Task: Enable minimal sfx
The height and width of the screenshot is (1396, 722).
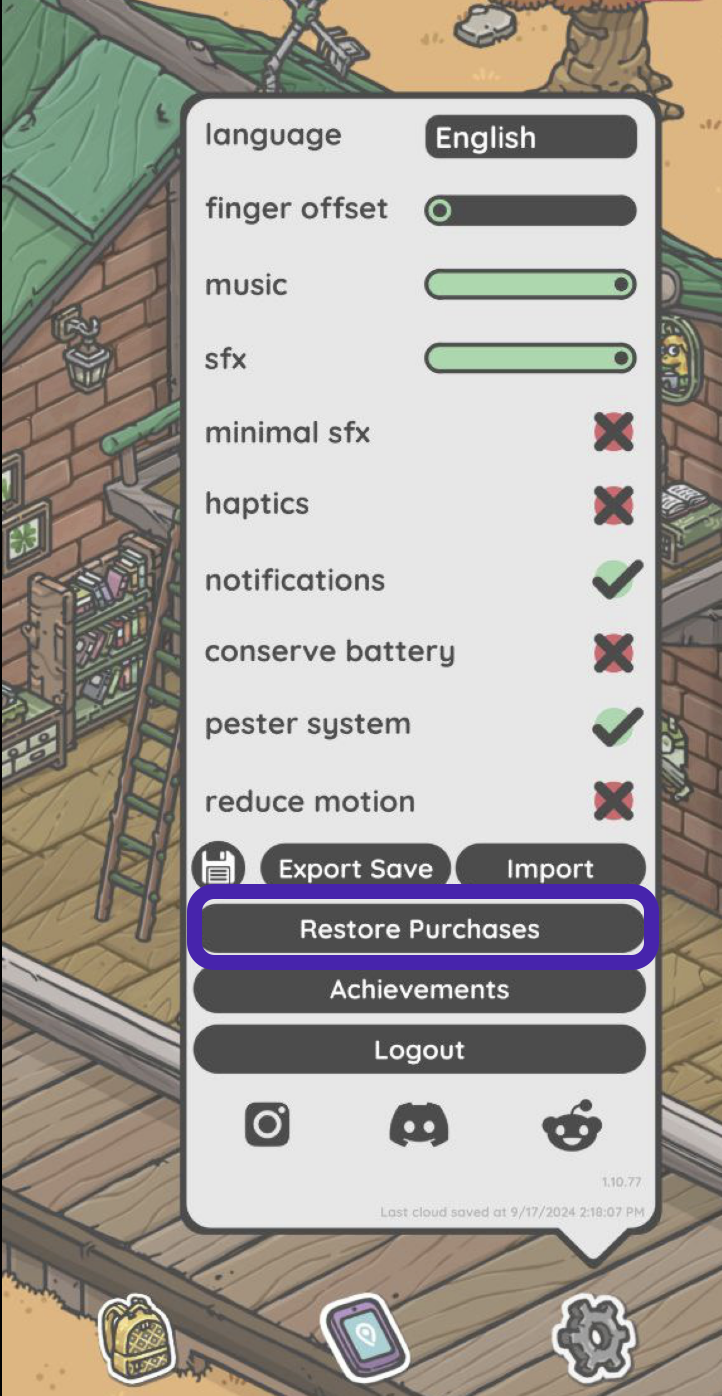Action: coord(613,433)
